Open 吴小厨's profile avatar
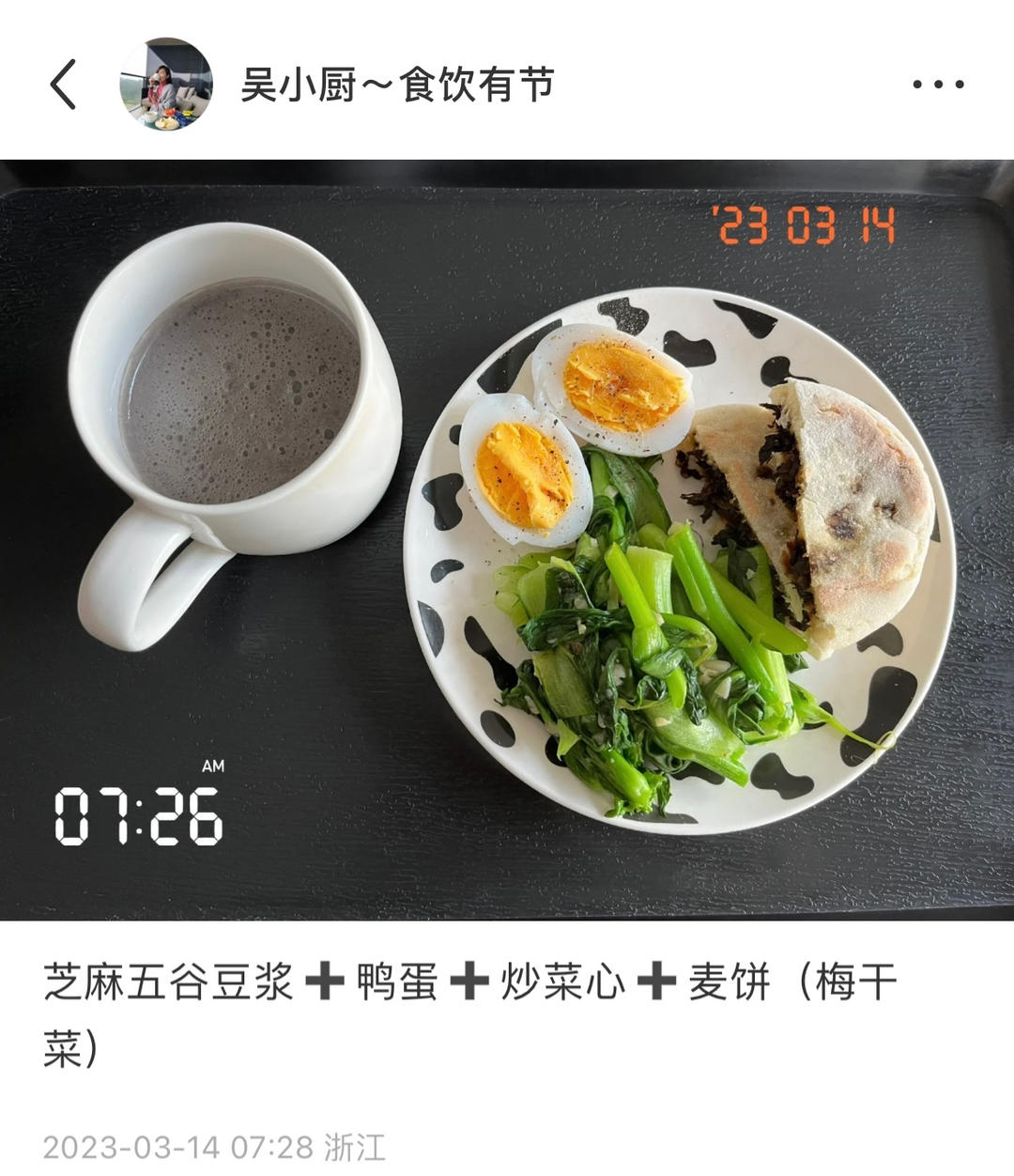The height and width of the screenshot is (1176, 1014). pyautogui.click(x=166, y=85)
